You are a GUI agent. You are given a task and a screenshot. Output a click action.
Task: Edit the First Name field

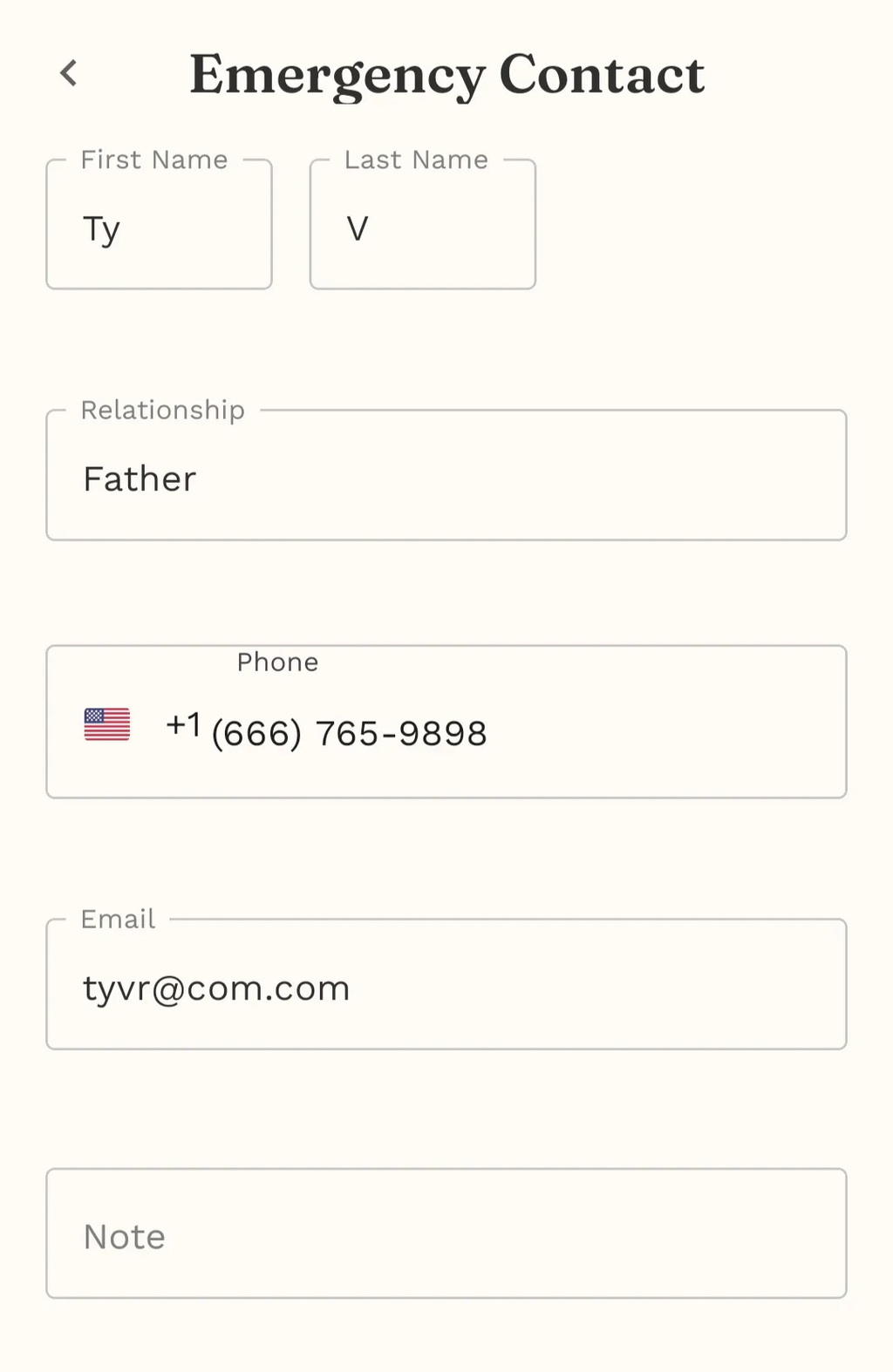pyautogui.click(x=159, y=228)
